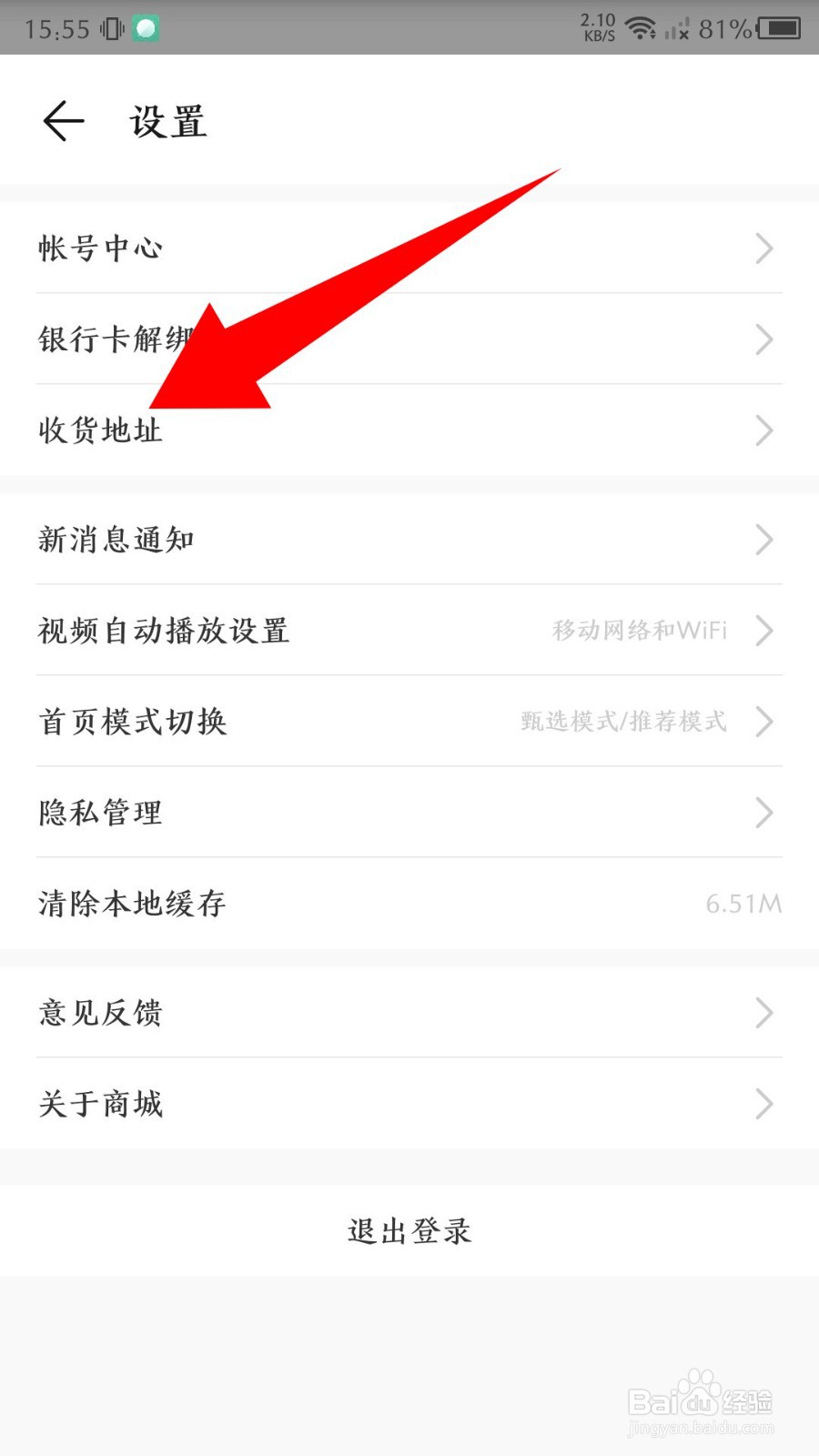Viewport: 819px width, 1456px height.
Task: Expand 关于商城 with its arrow
Action: tap(764, 1104)
